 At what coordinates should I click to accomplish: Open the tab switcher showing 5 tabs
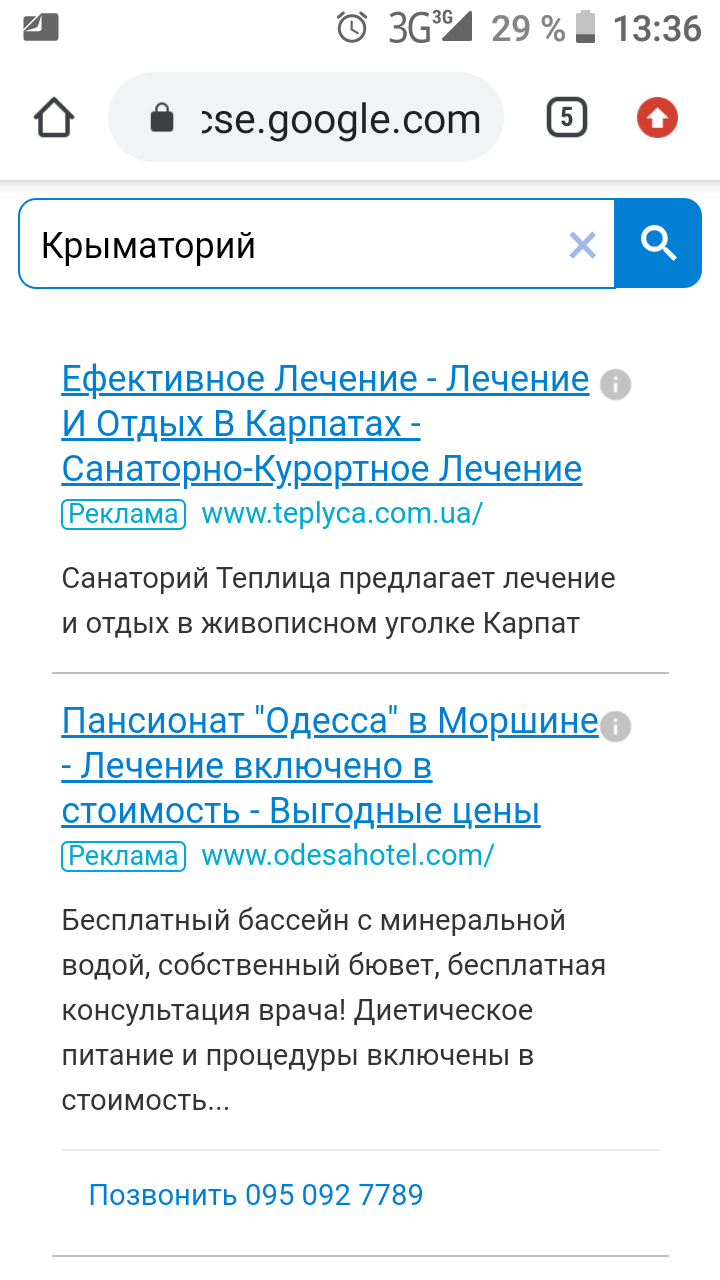566,118
